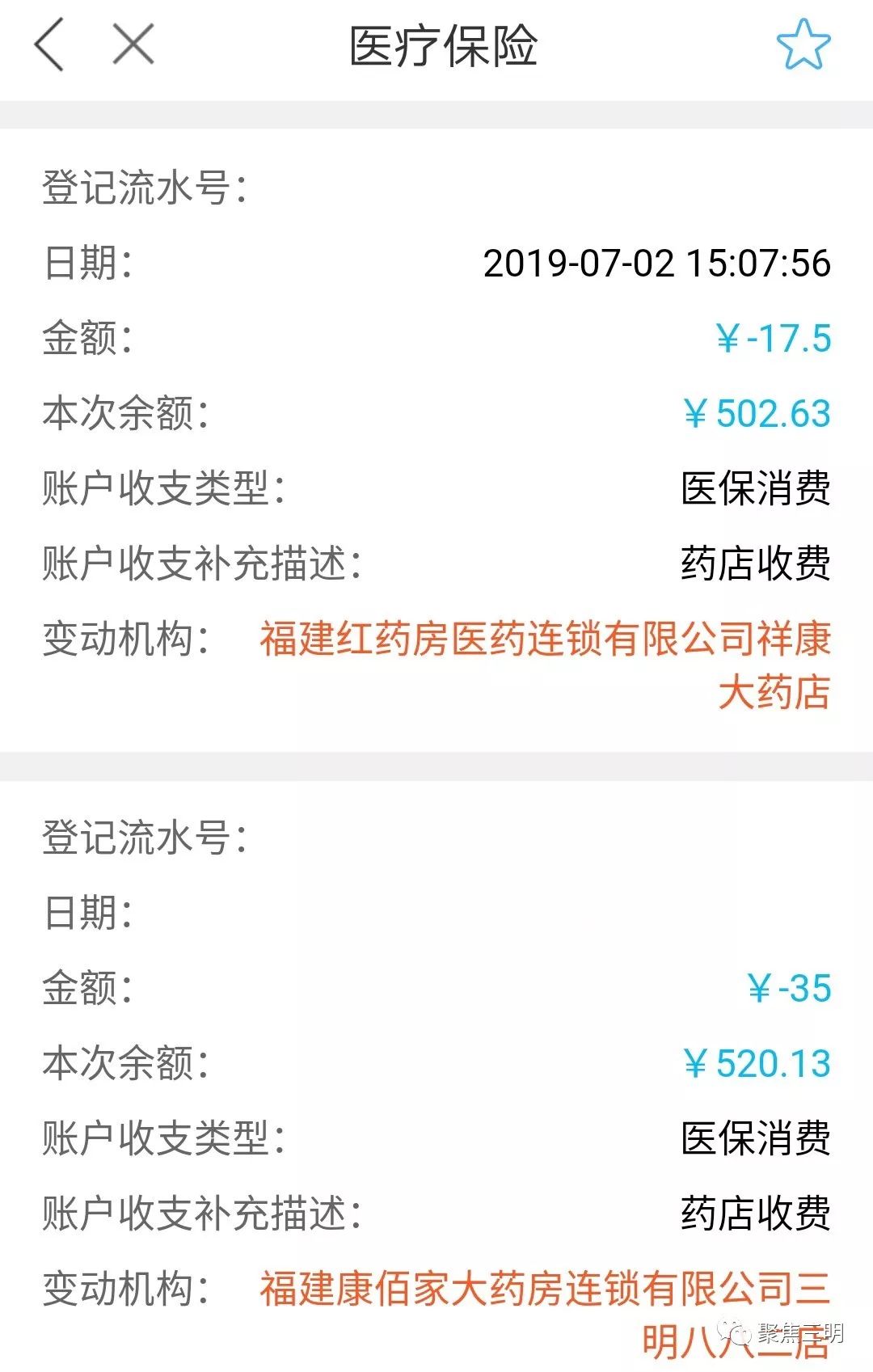Go back from the 医疗保险 page
Screen dimensions: 873x1372
pos(49,45)
